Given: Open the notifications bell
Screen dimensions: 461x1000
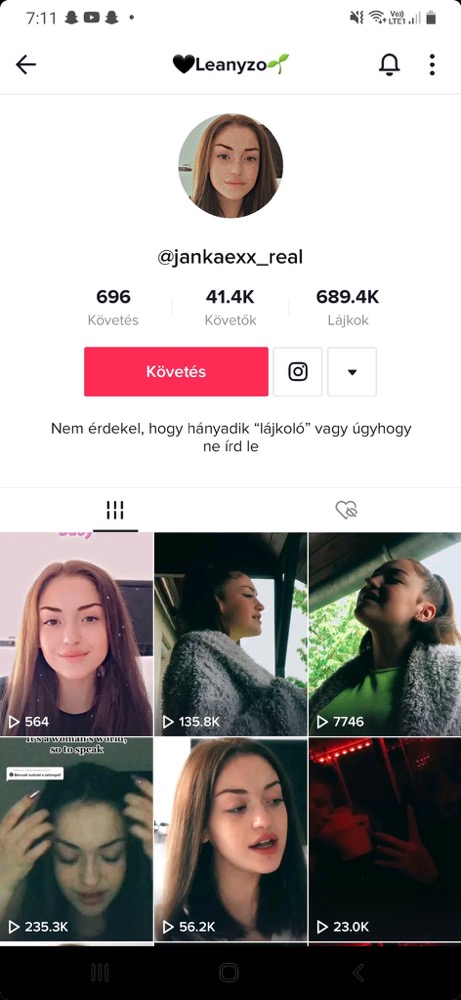Looking at the screenshot, I should point(389,64).
